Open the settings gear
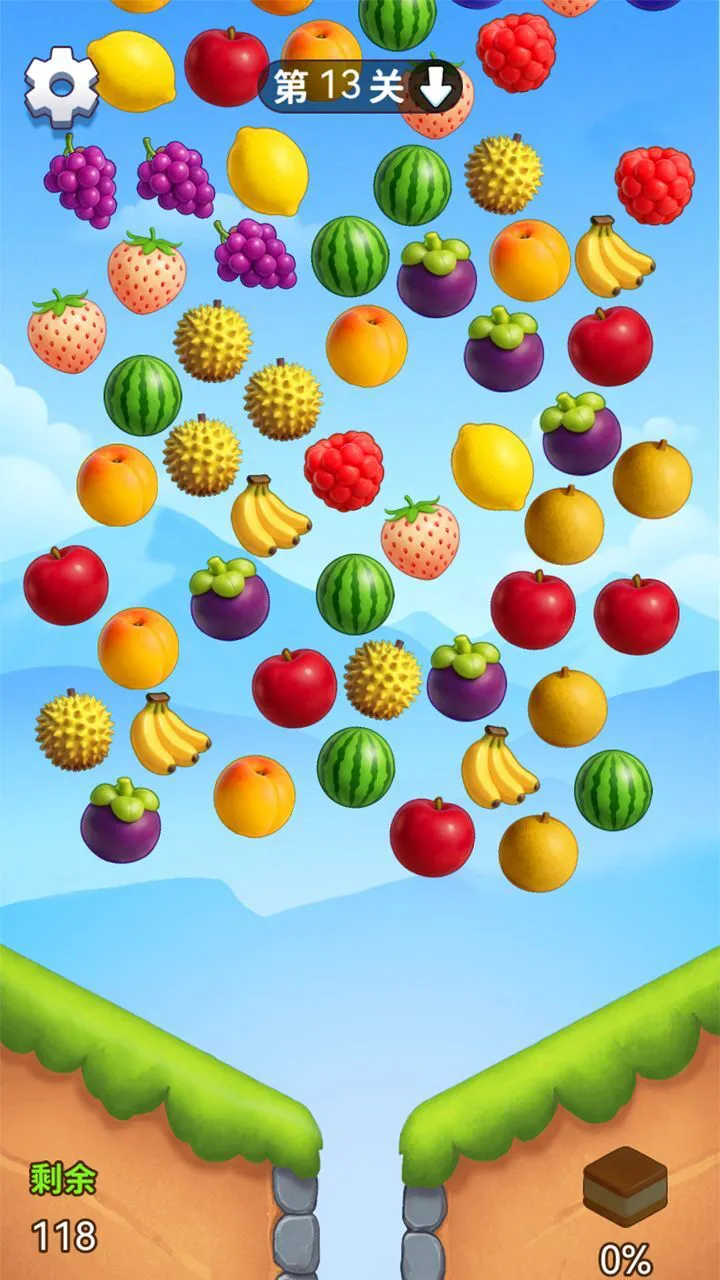720x1280 pixels. 61,86
